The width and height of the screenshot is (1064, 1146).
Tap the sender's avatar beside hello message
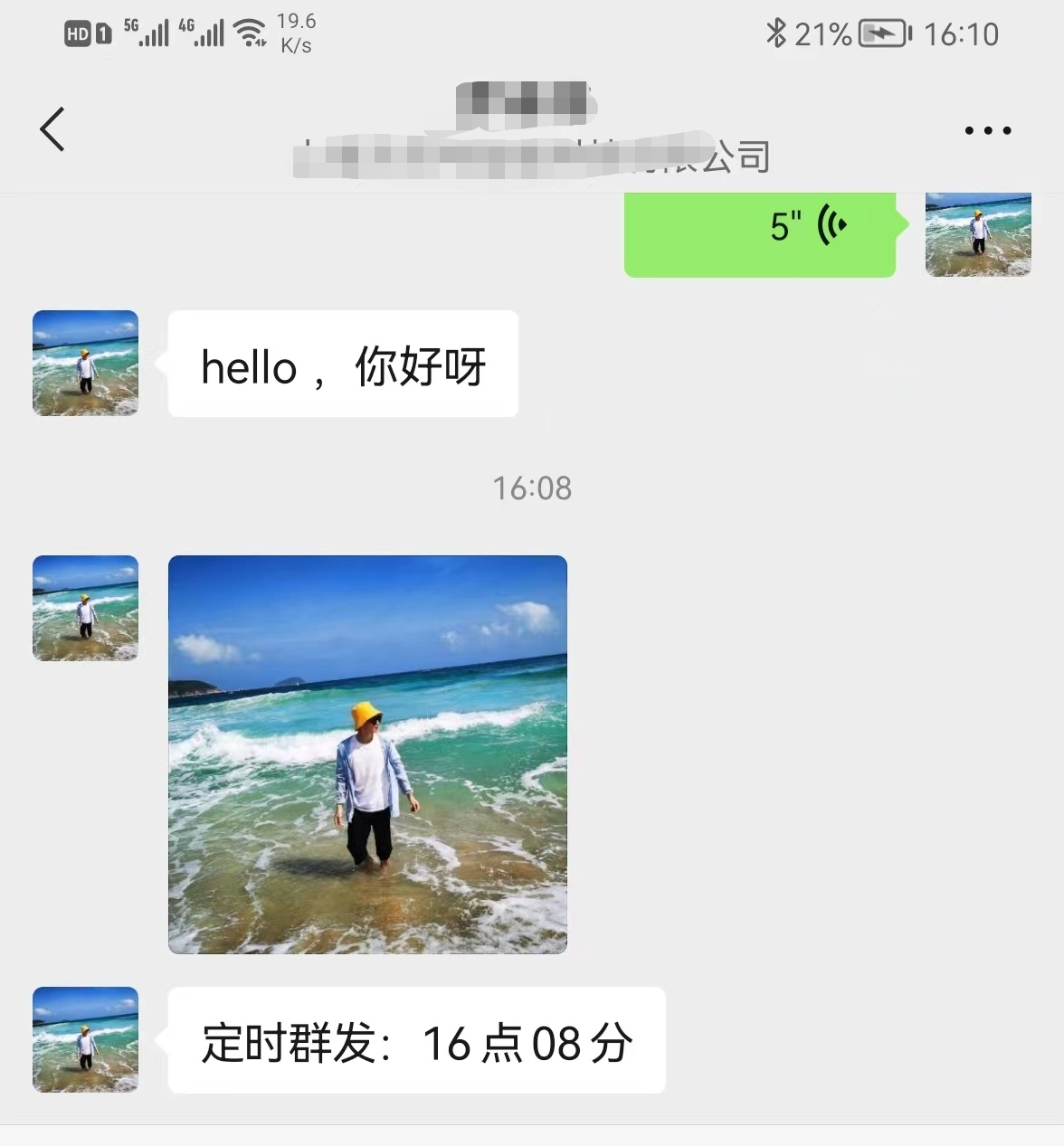[x=85, y=364]
